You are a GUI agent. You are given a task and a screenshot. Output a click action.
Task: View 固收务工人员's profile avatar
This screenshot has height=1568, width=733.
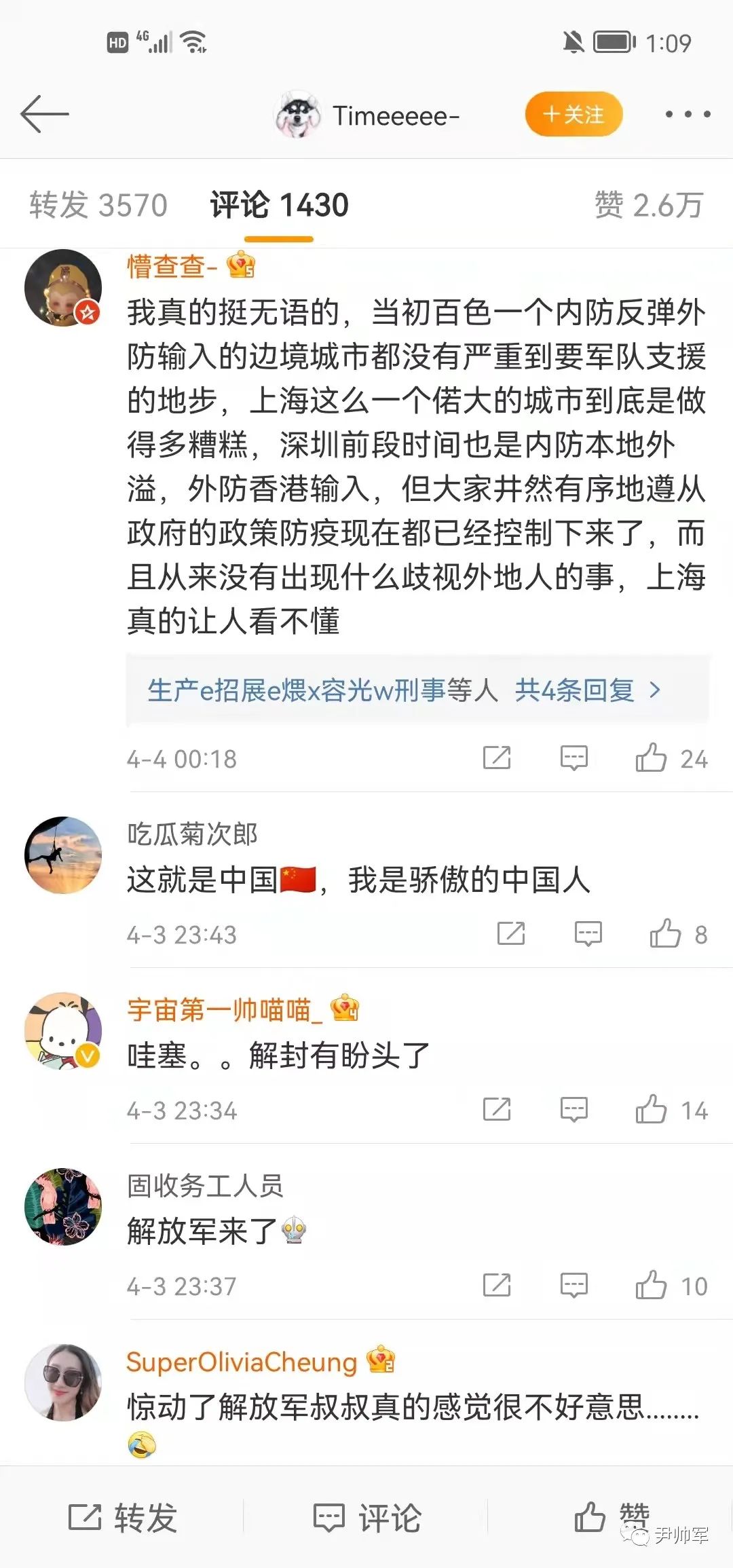(63, 1206)
